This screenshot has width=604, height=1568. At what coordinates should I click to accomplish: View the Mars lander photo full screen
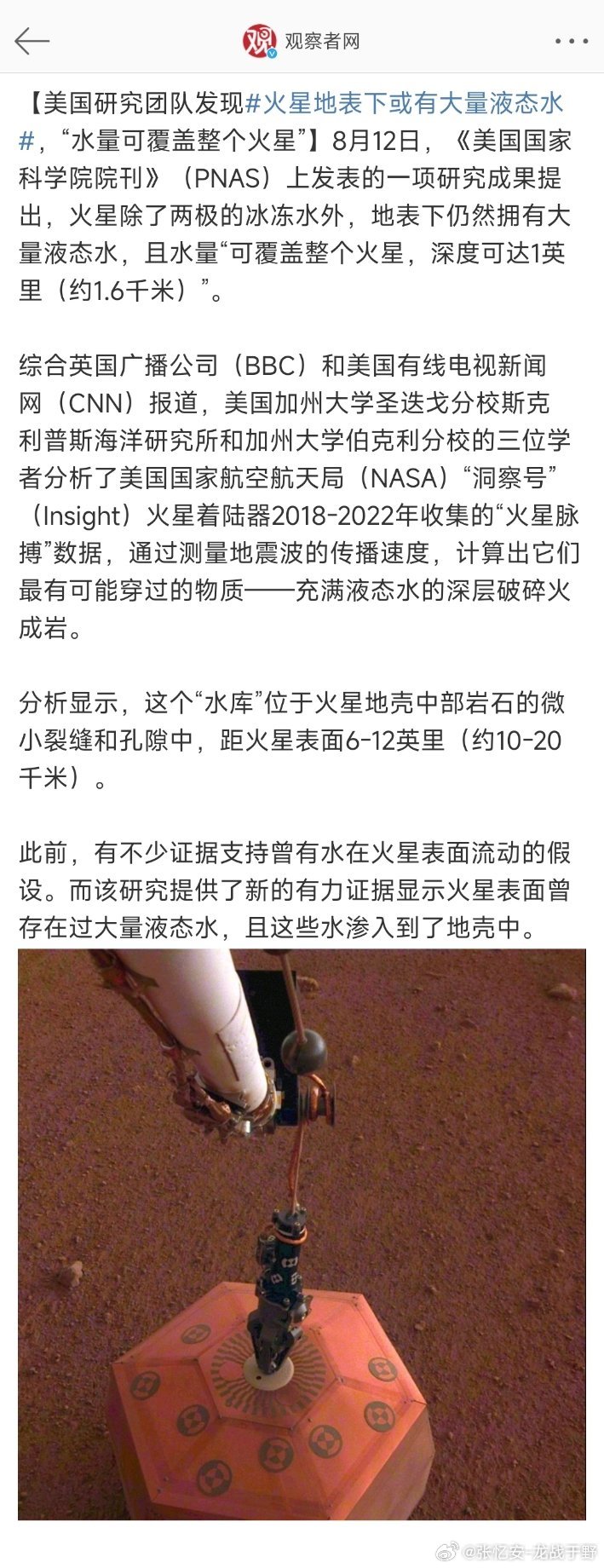302,1235
